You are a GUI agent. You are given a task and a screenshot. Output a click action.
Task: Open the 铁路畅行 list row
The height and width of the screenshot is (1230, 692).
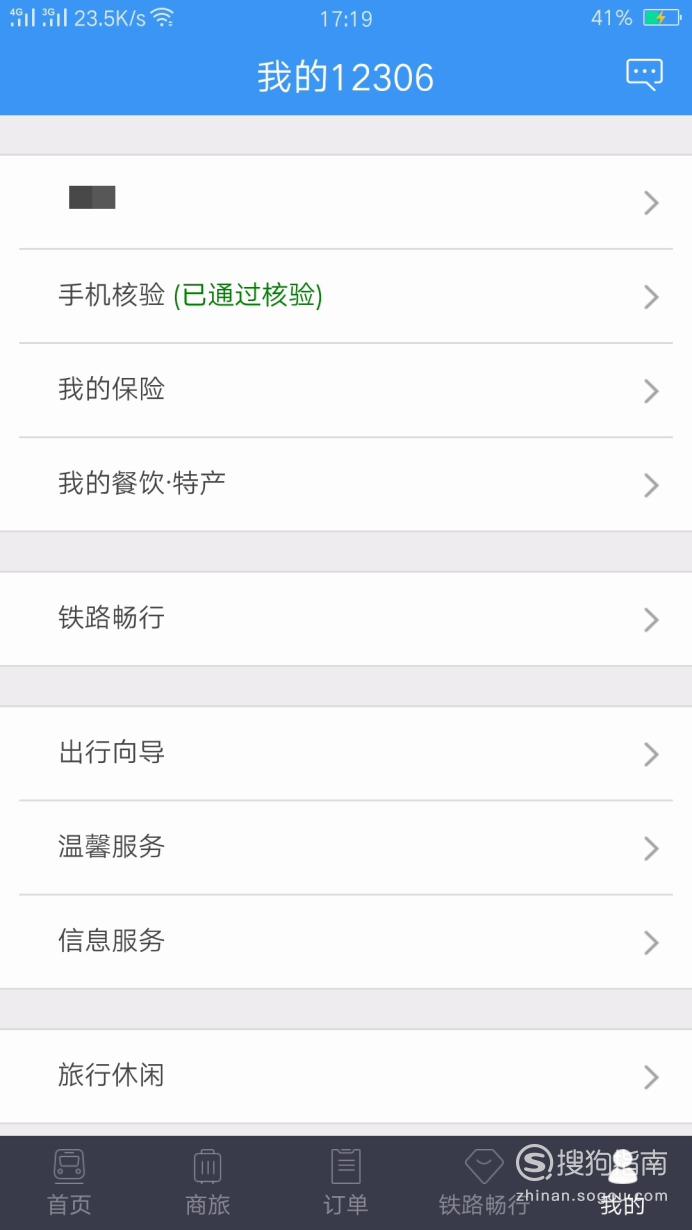click(x=346, y=619)
